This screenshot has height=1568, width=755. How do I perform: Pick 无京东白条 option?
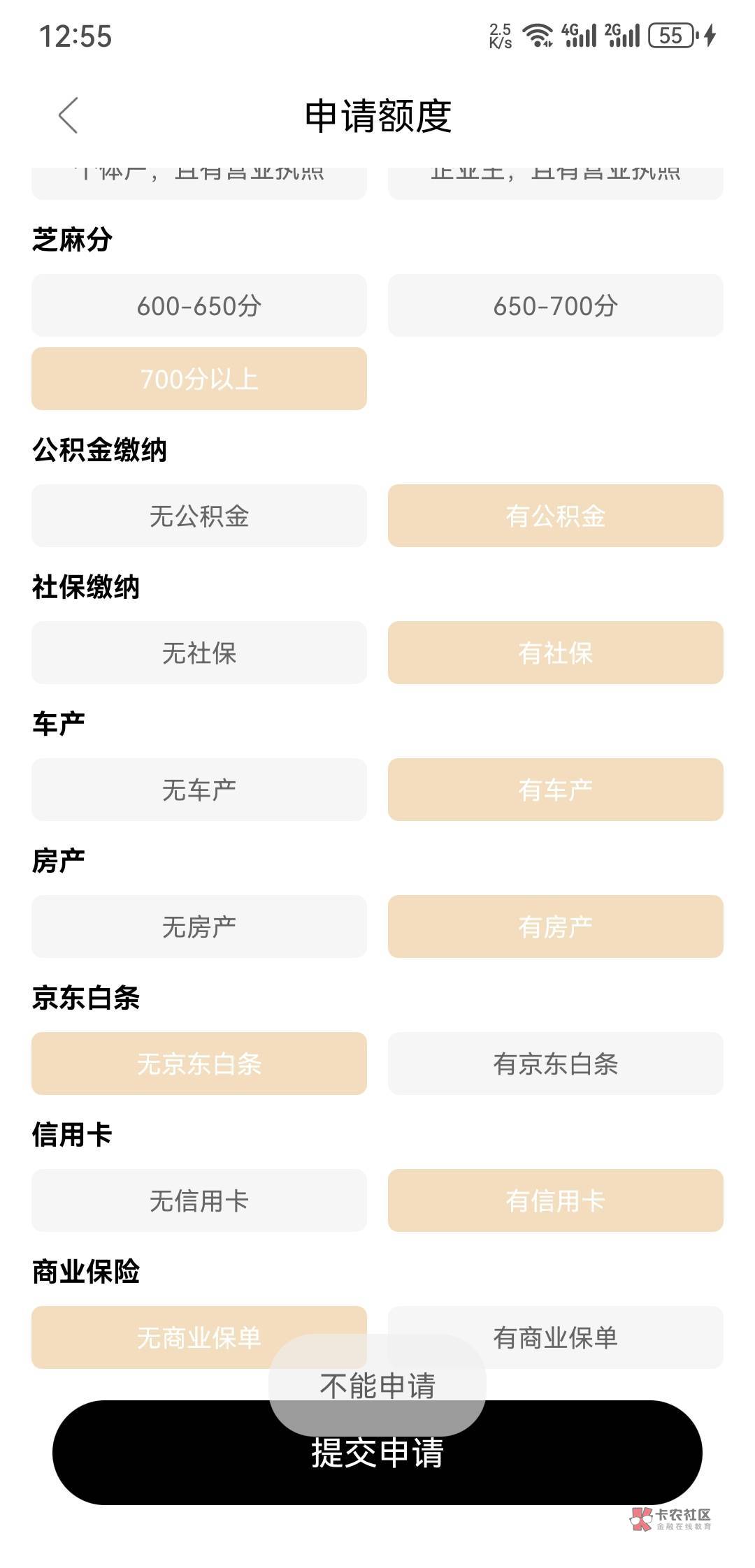[x=199, y=1064]
